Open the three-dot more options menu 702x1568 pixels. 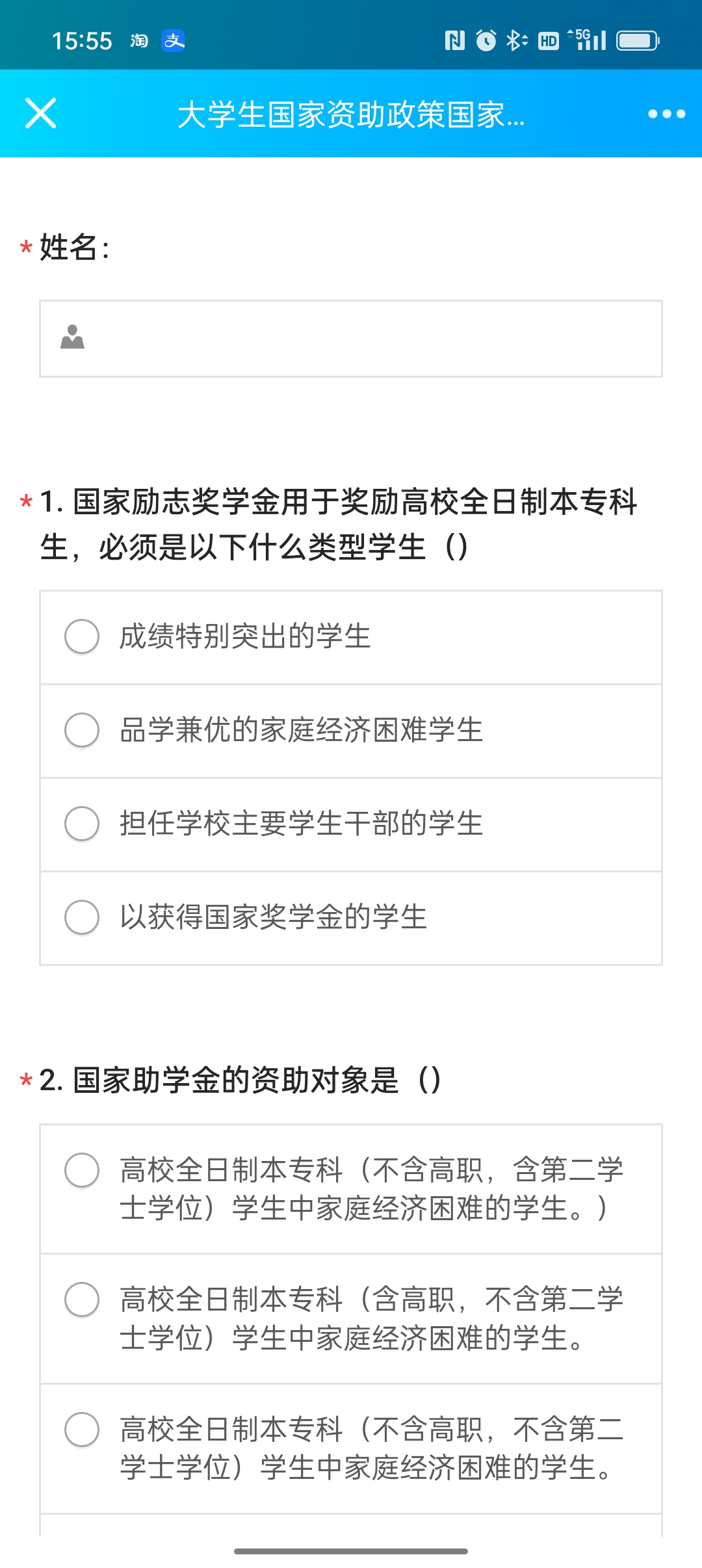click(x=666, y=114)
